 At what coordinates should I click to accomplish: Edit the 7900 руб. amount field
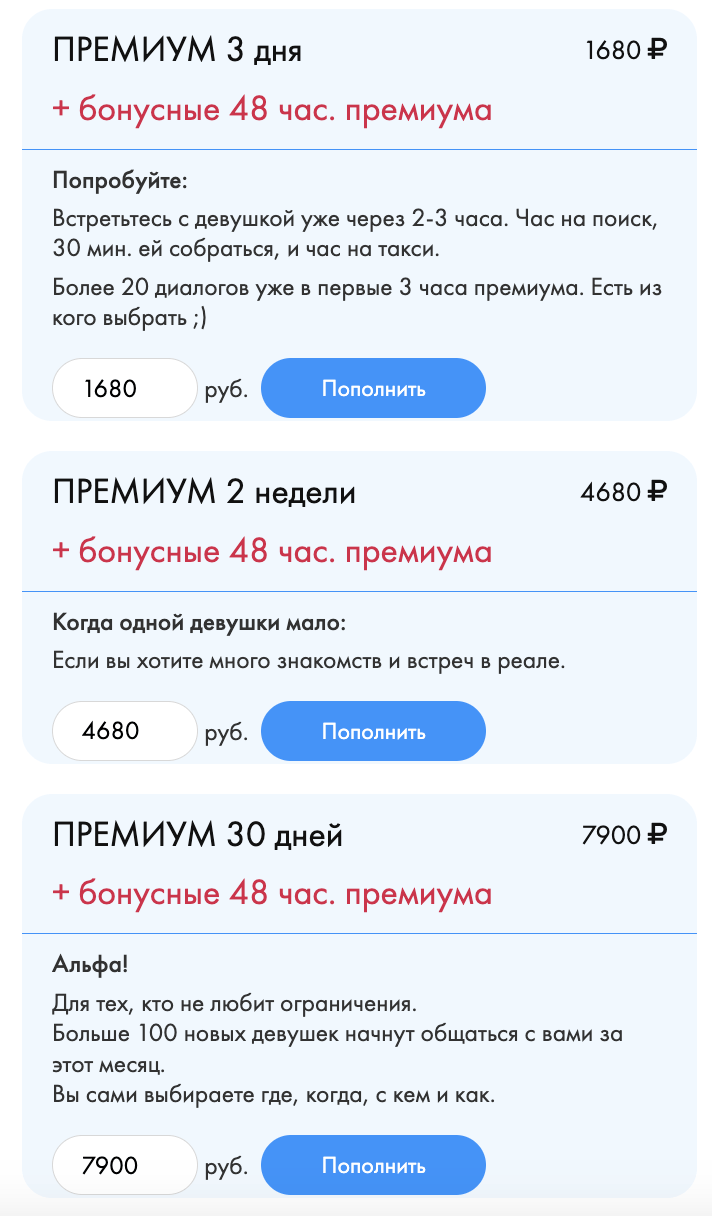click(125, 1165)
